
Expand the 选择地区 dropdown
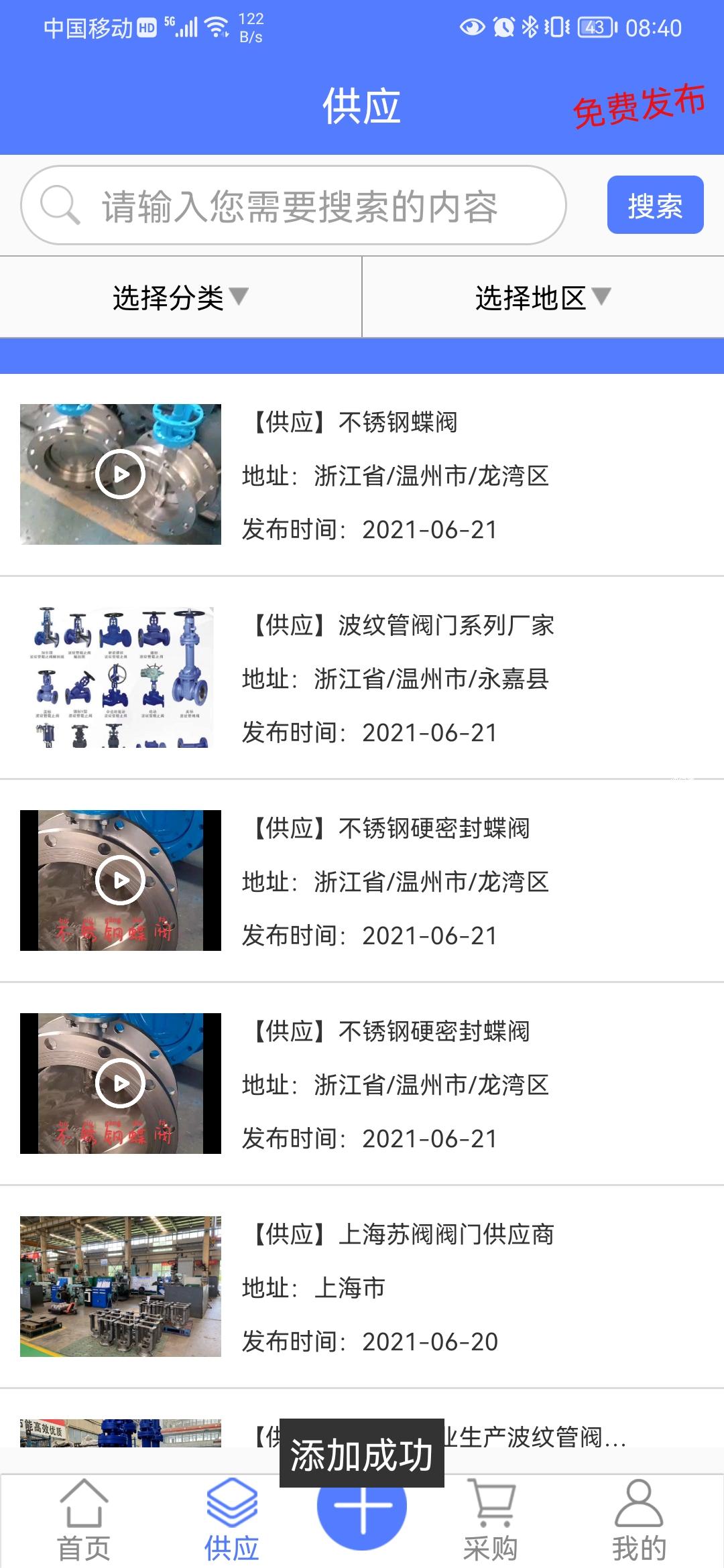pos(543,298)
